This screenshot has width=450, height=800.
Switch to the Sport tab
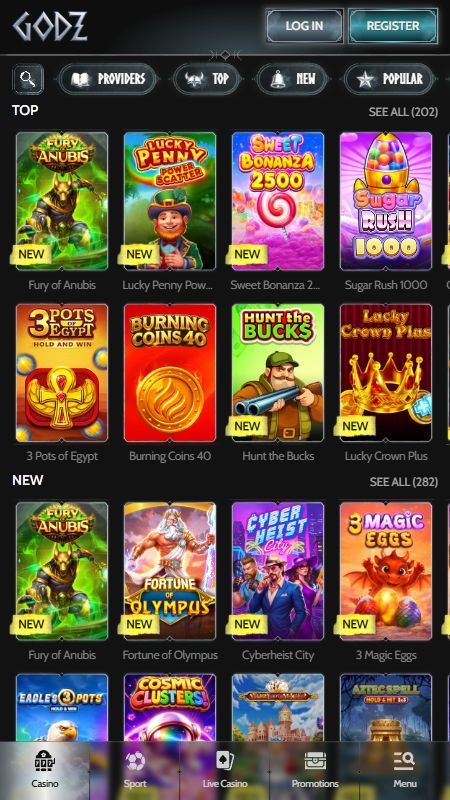tap(135, 770)
